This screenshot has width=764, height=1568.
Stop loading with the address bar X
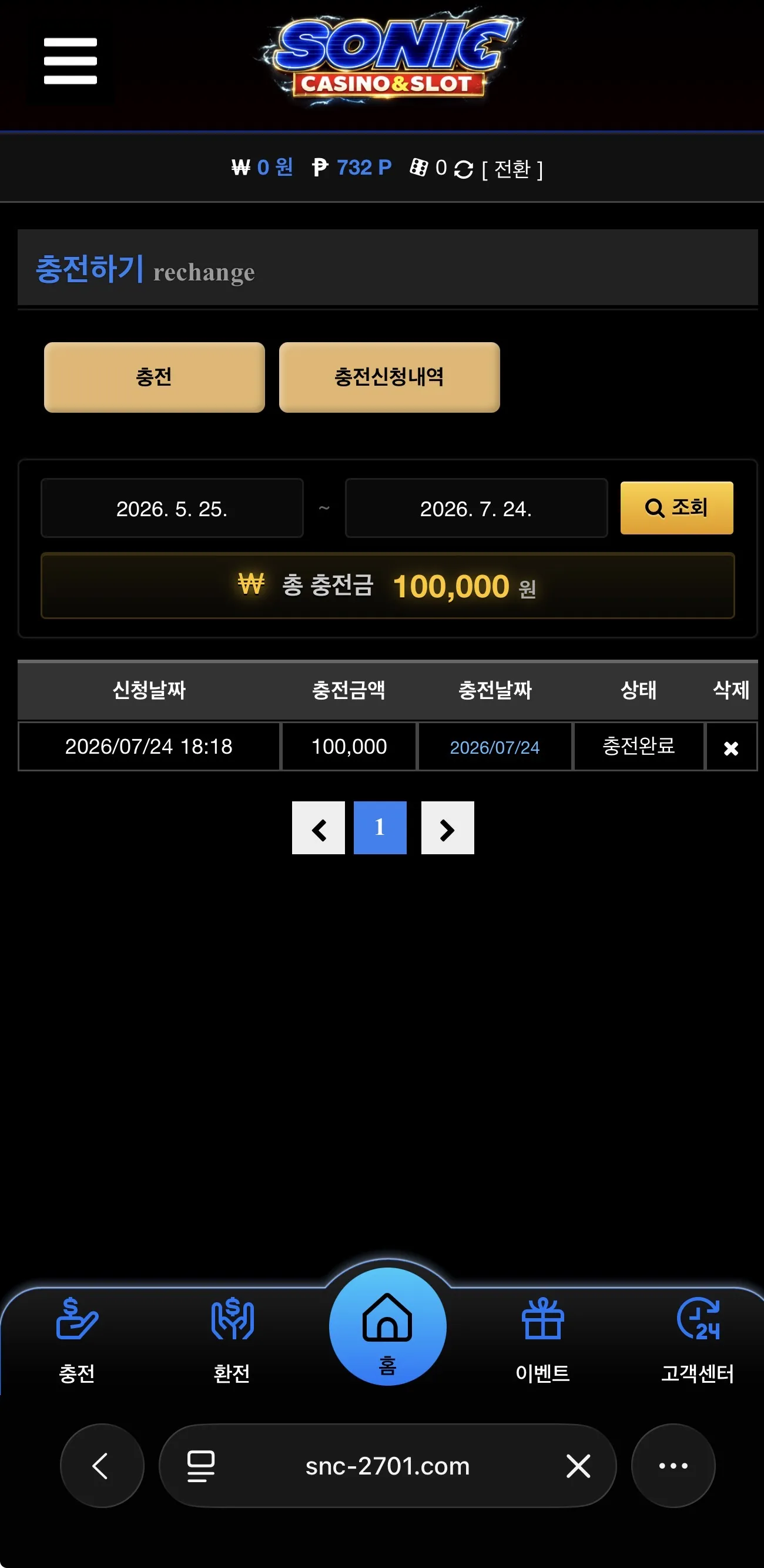click(x=578, y=1466)
